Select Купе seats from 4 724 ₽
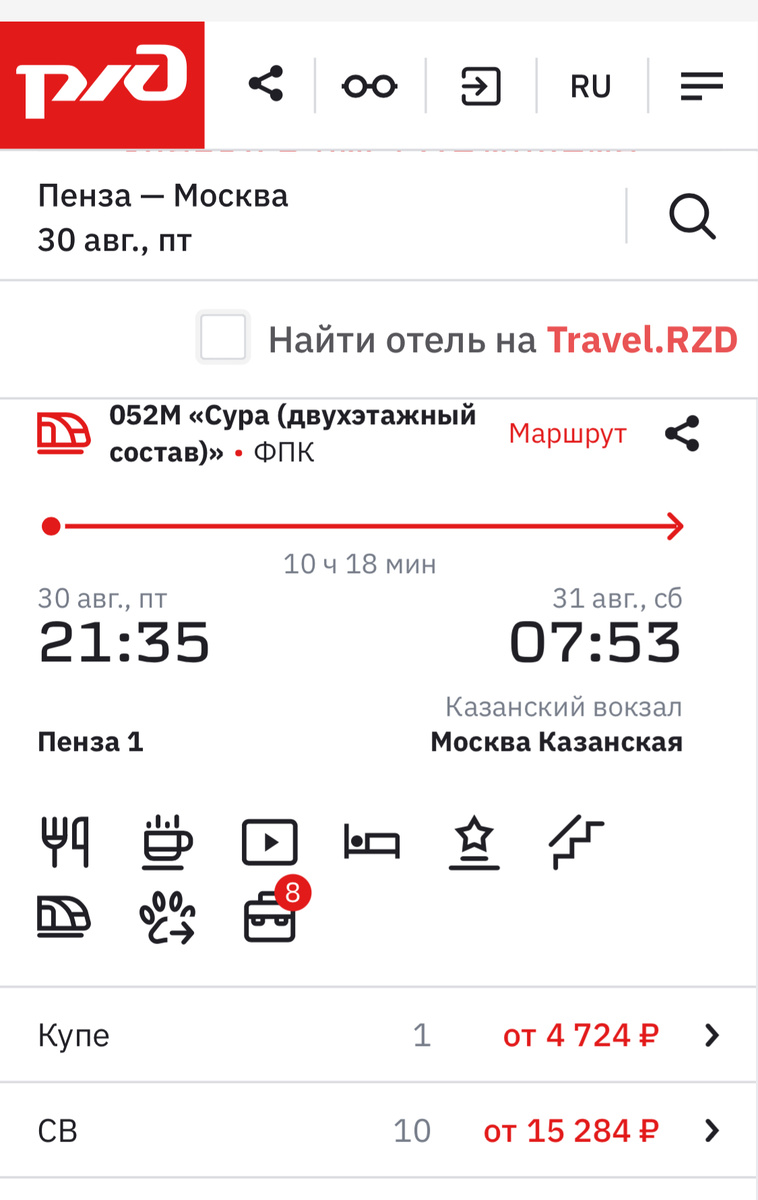Image resolution: width=758 pixels, height=1200 pixels. coord(378,1035)
